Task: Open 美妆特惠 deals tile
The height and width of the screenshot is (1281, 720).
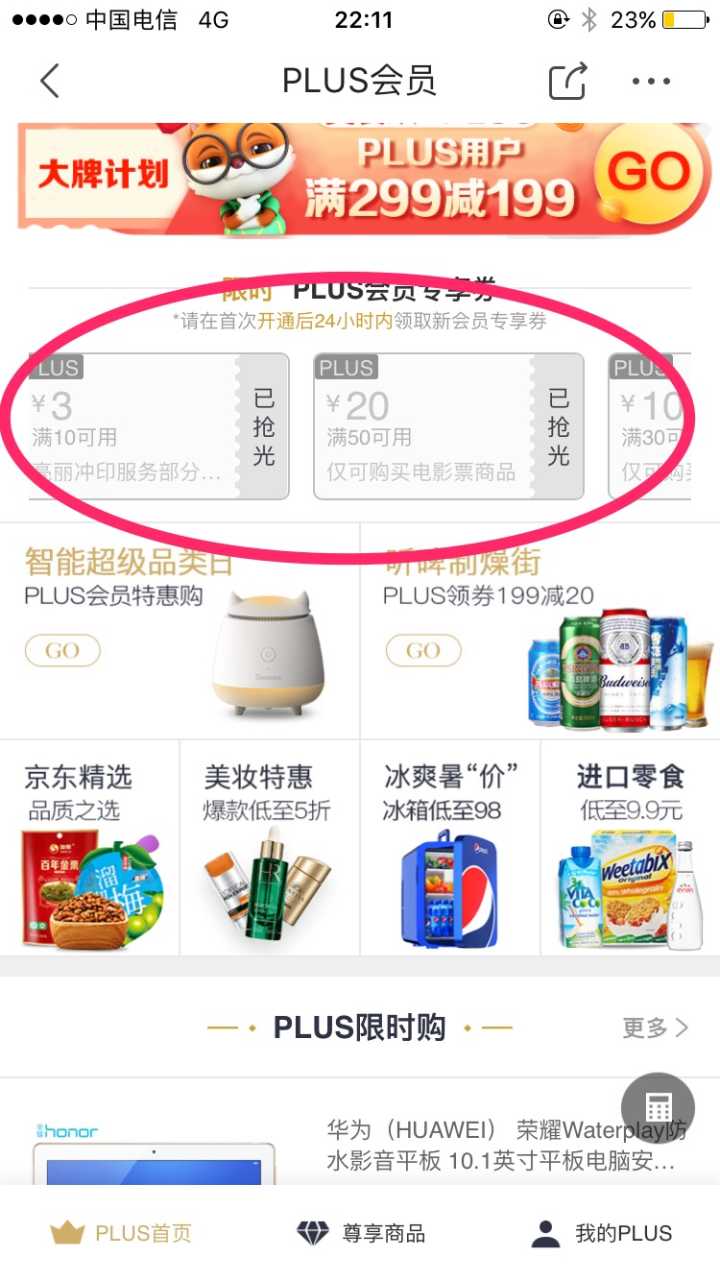Action: coord(270,847)
